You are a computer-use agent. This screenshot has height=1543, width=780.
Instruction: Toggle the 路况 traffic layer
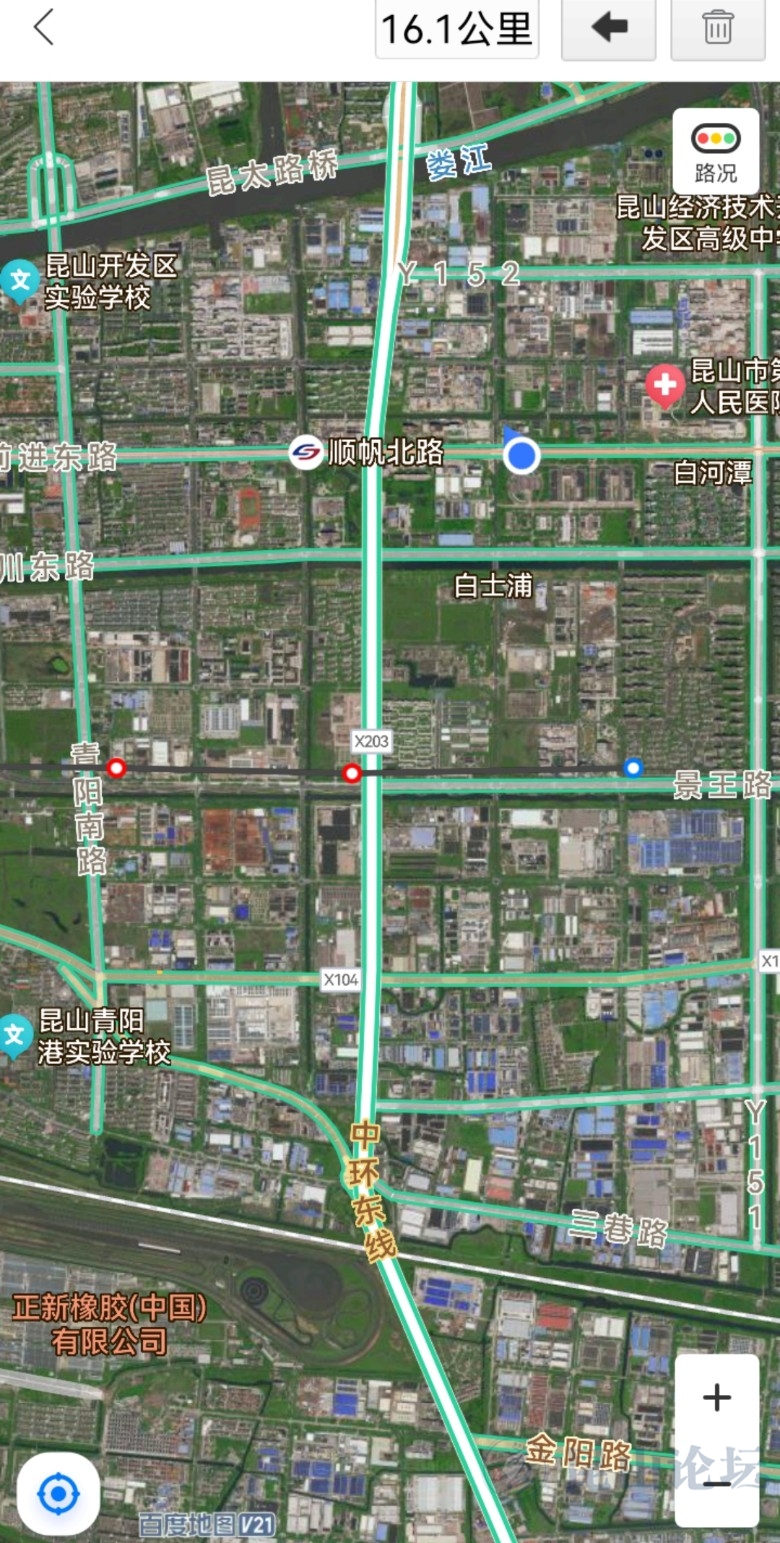coord(716,150)
